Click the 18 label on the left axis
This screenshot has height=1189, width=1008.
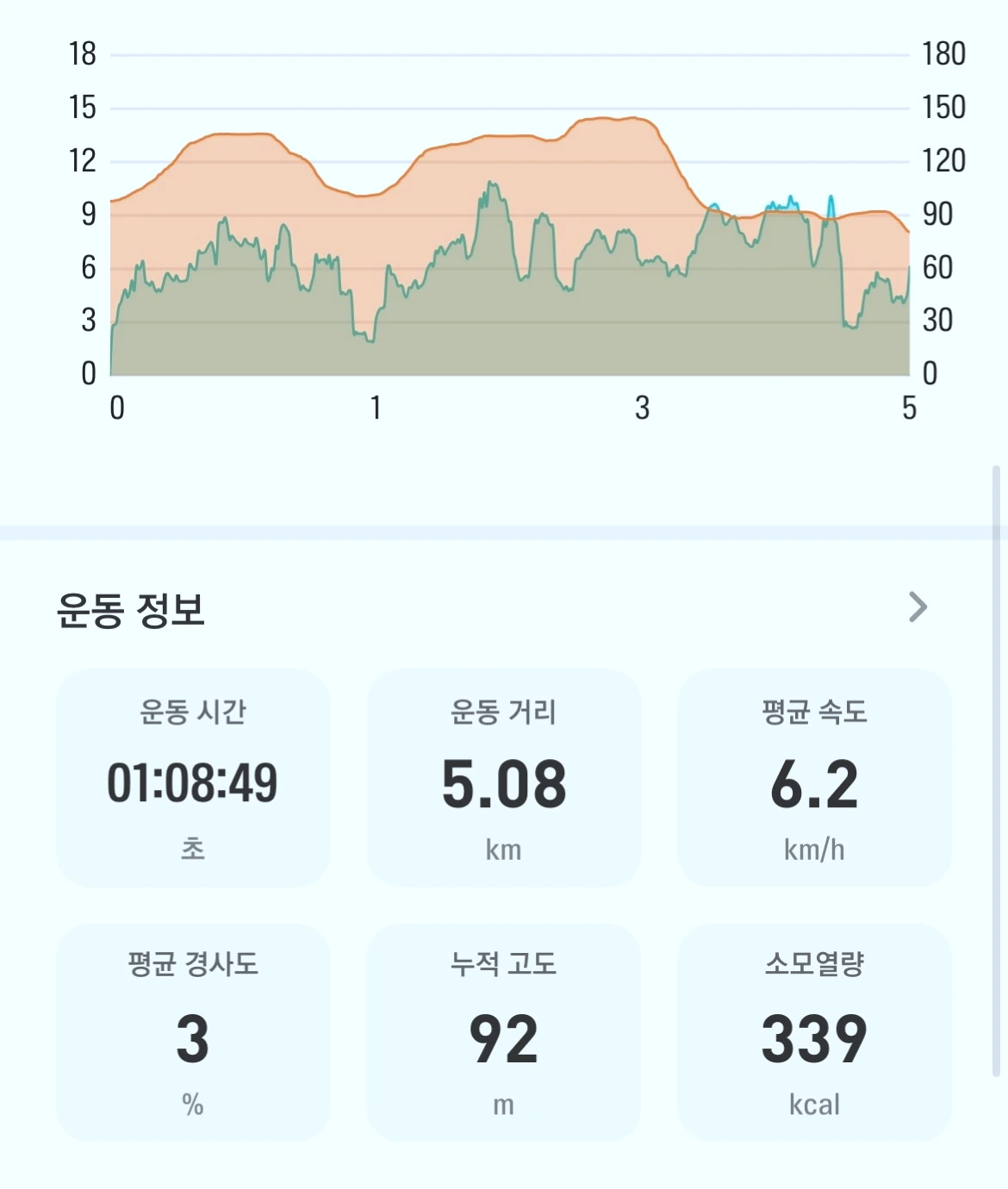pos(82,53)
